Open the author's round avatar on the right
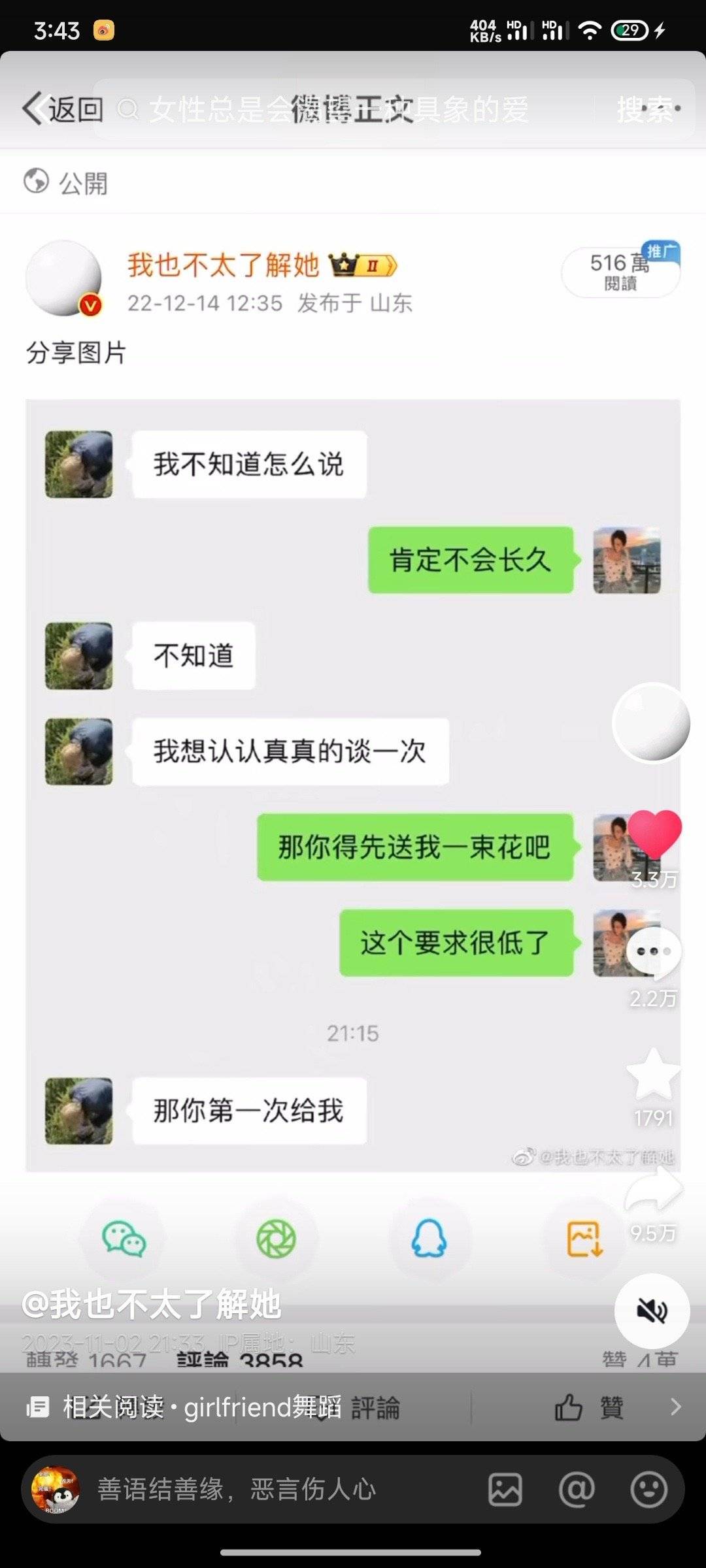706x1568 pixels. [651, 723]
